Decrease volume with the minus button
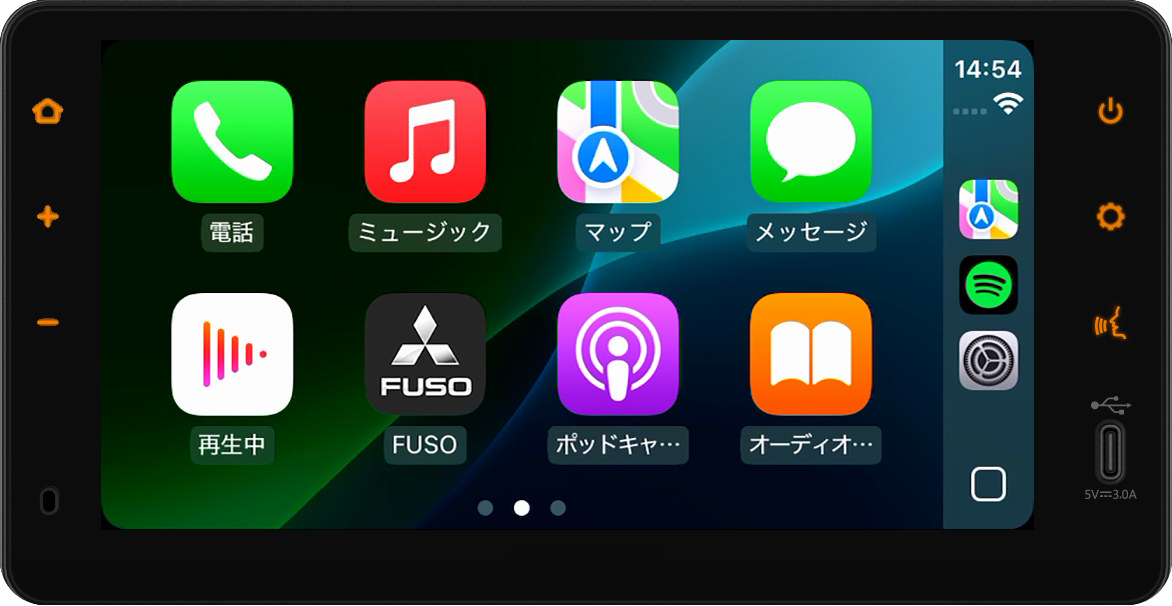Image resolution: width=1172 pixels, height=606 pixels. [x=48, y=322]
